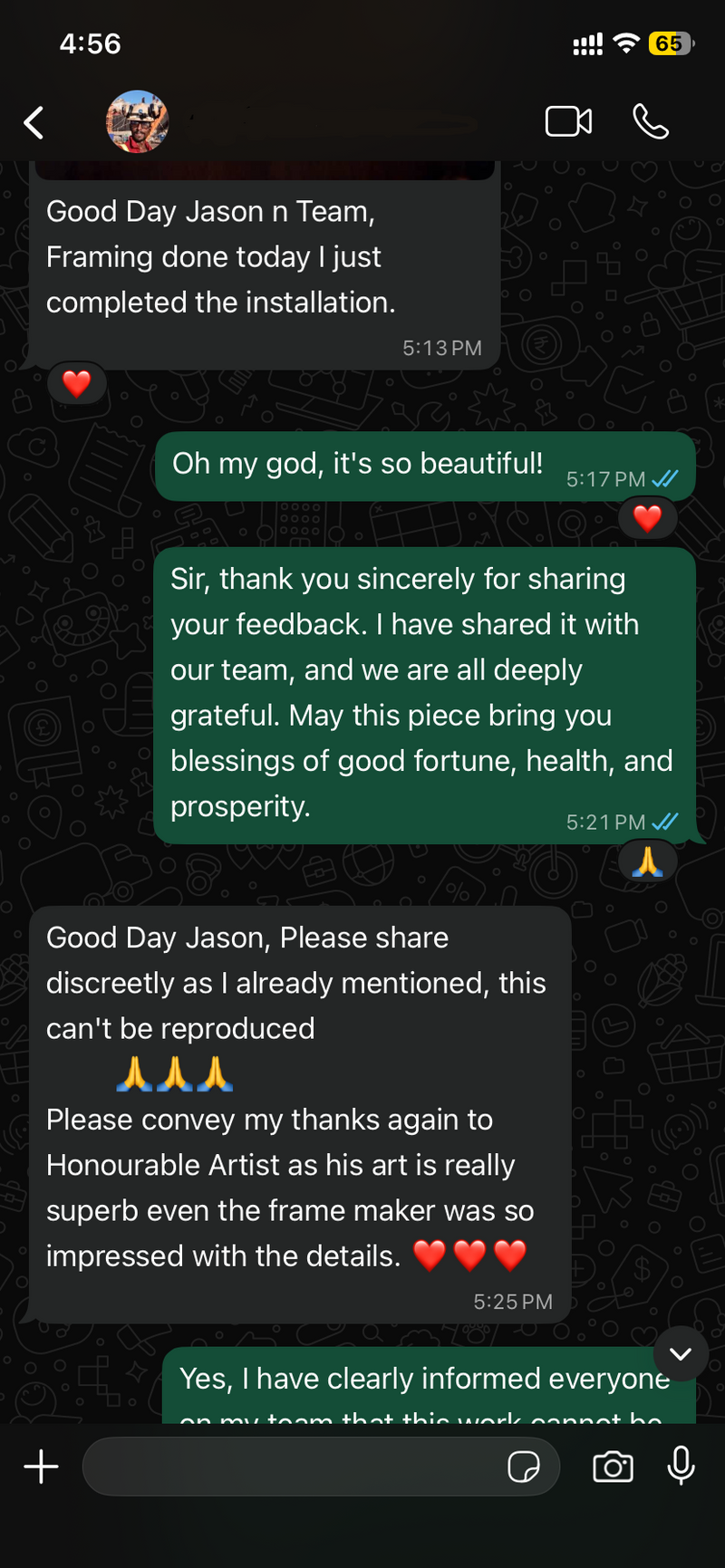
Task: Open the contact's profile picture
Action: pyautogui.click(x=138, y=121)
